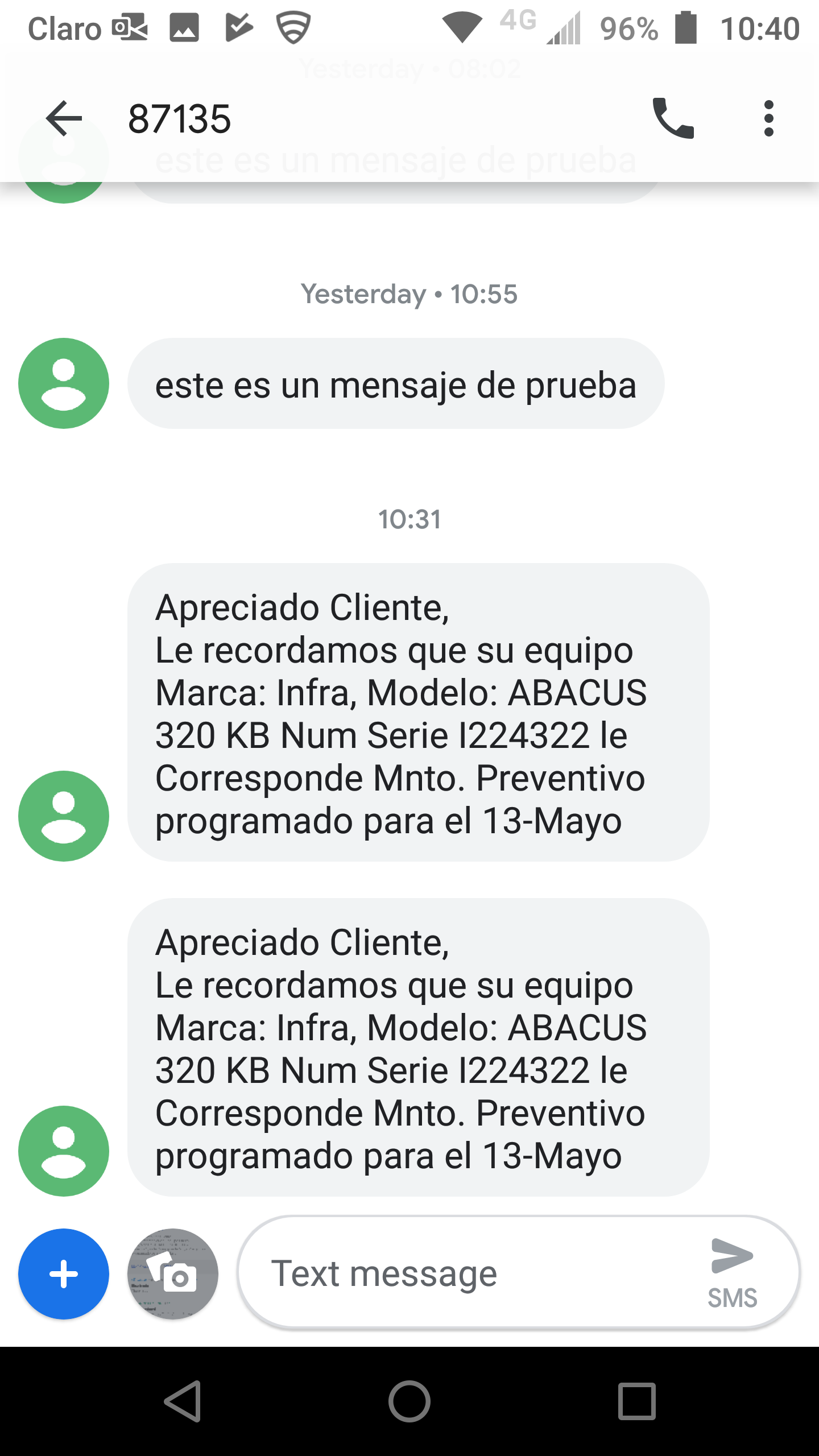Go back to the conversations list
The height and width of the screenshot is (1456, 819).
pos(64,118)
